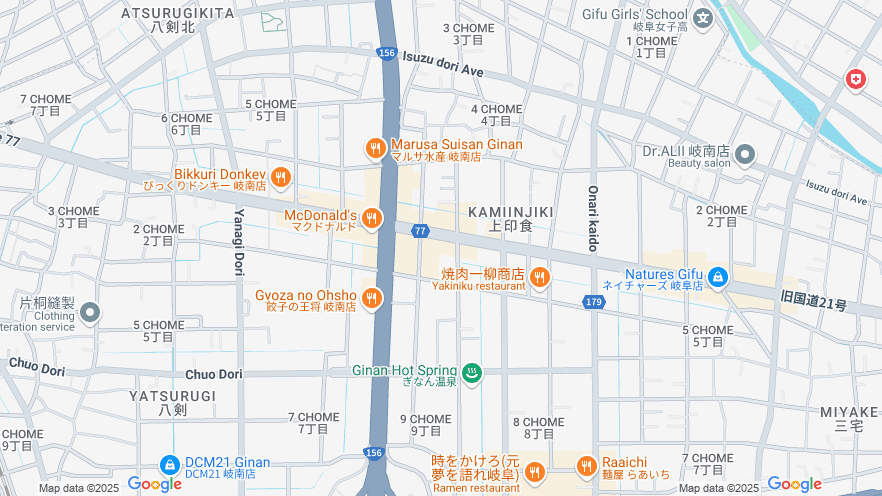Tap the Bikkuri Donkey restaurant pin
Viewport: 882px width, 496px height.
(280, 178)
